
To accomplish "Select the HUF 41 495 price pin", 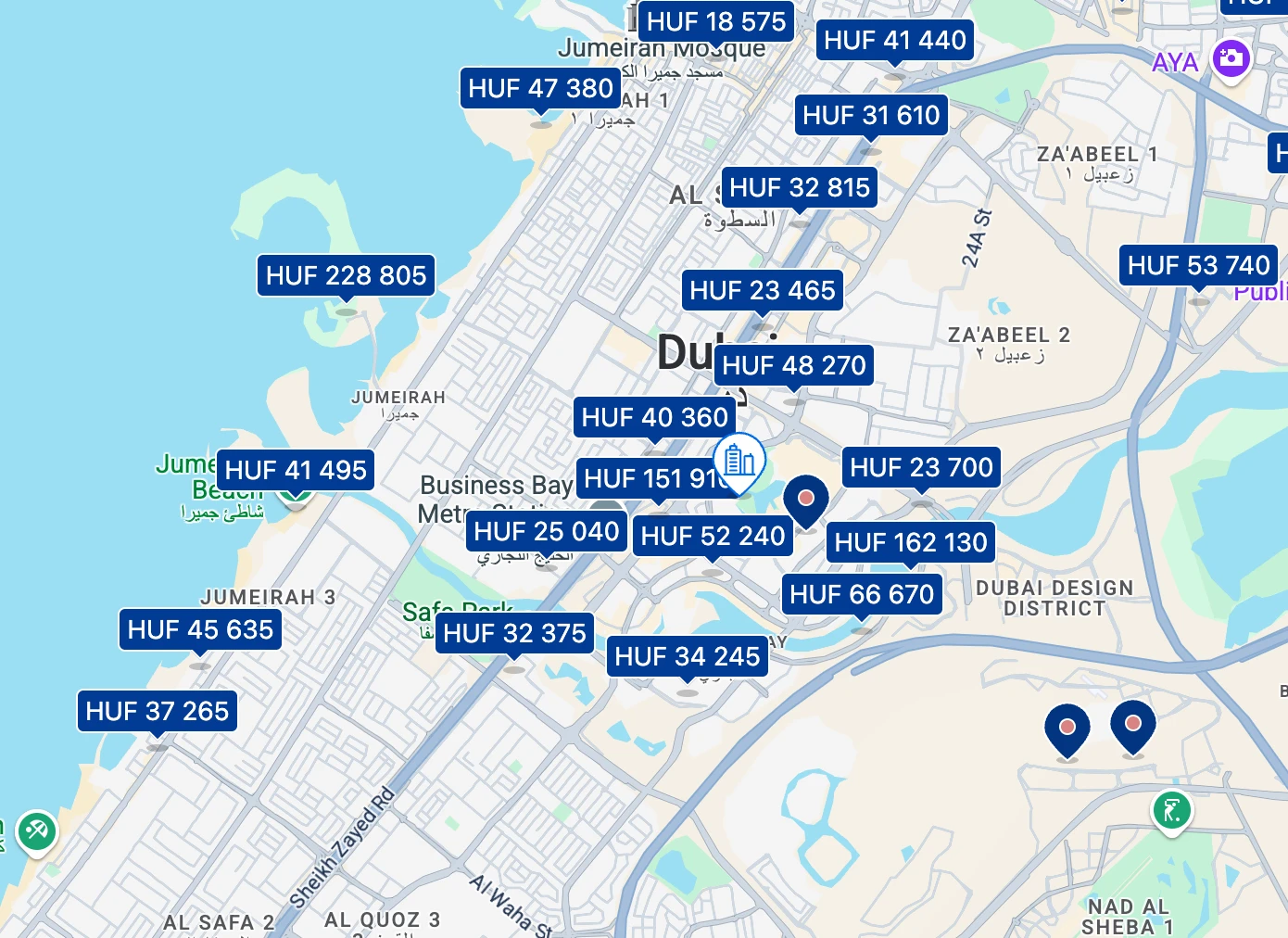I will (x=296, y=471).
